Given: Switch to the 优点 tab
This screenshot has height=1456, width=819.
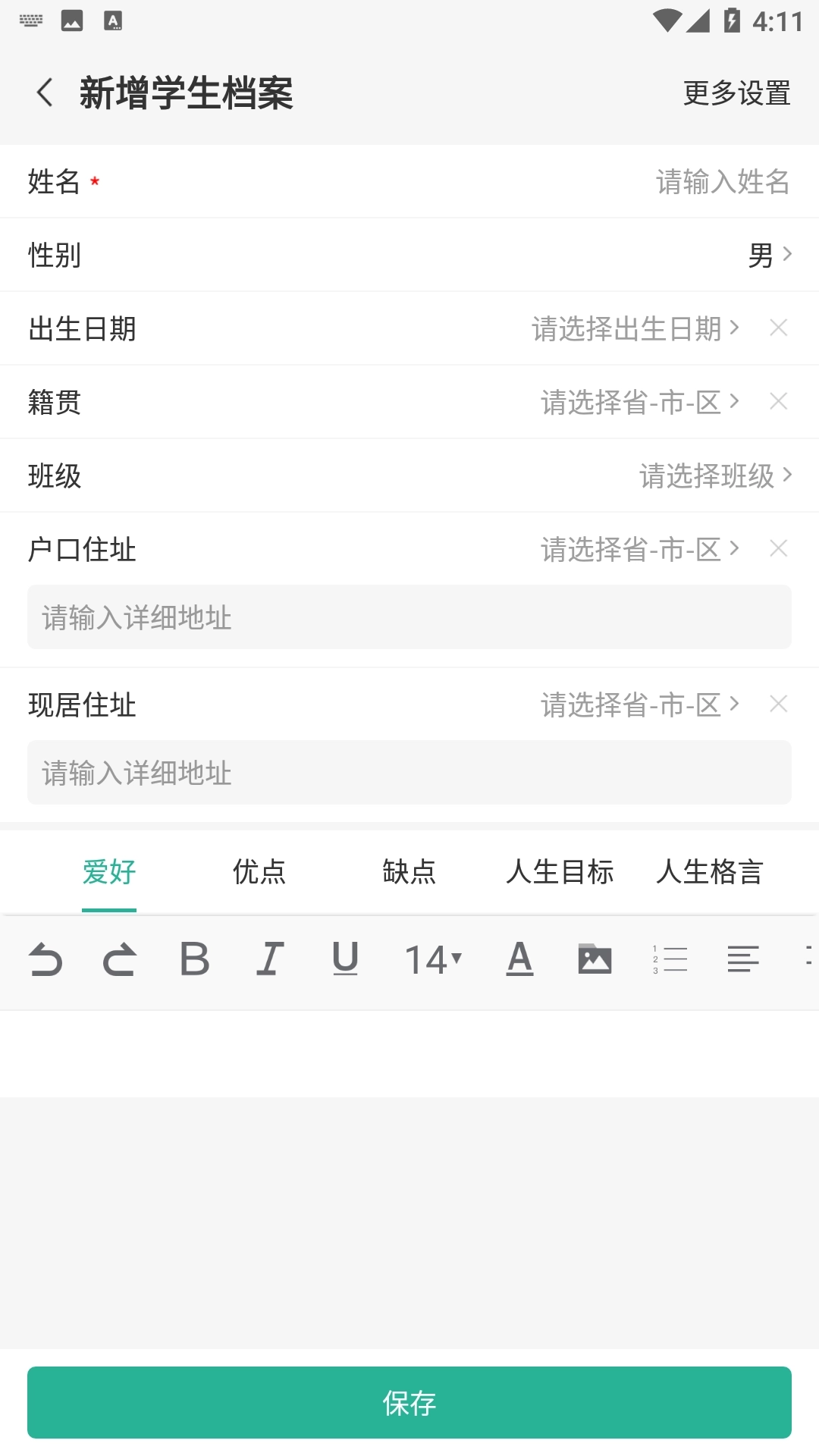Looking at the screenshot, I should [x=259, y=872].
